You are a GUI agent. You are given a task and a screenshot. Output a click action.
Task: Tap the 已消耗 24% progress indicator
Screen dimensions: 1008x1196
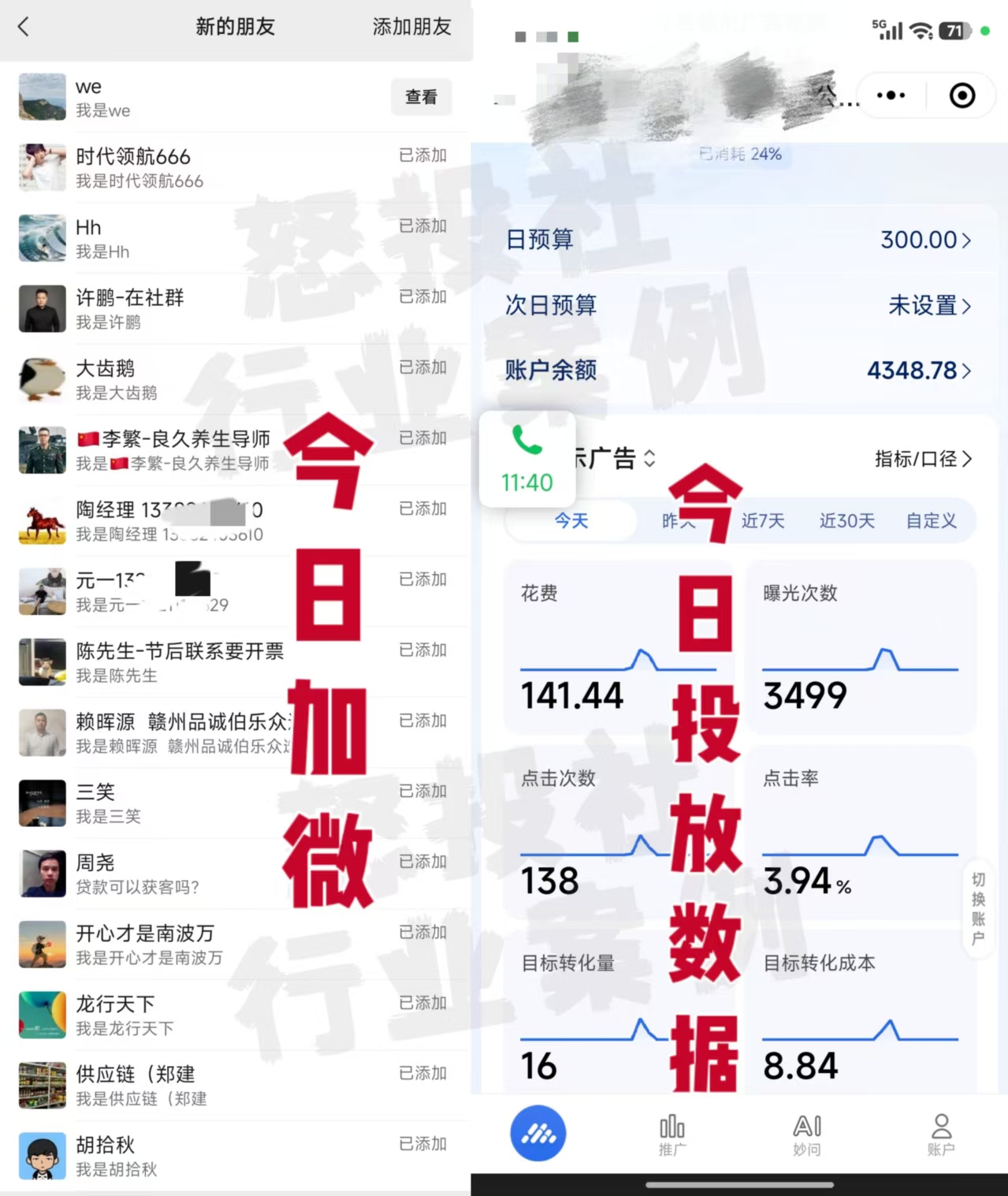(740, 155)
